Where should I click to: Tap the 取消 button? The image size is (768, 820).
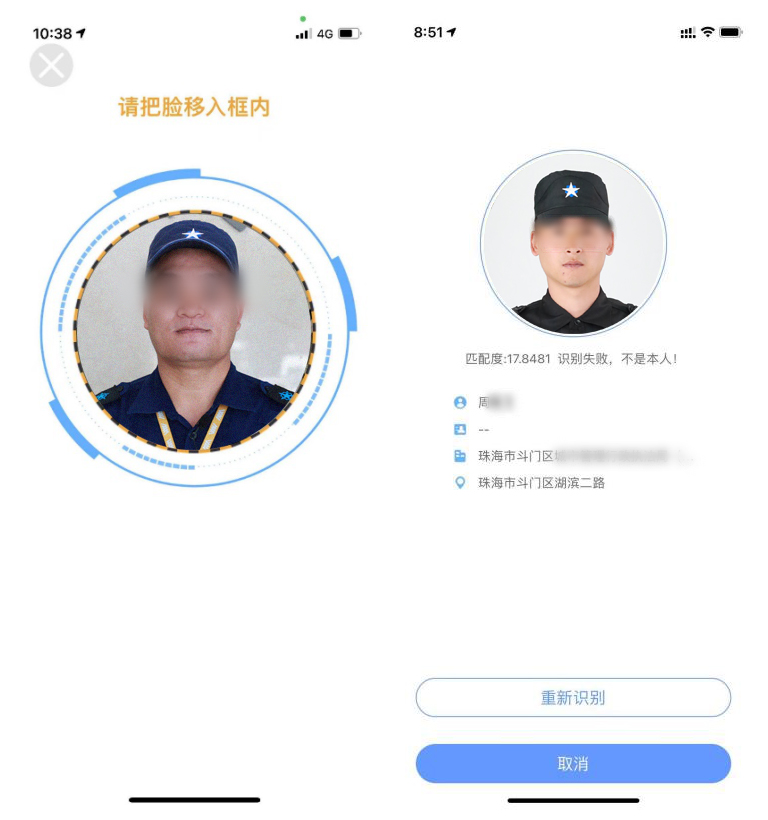pyautogui.click(x=573, y=763)
